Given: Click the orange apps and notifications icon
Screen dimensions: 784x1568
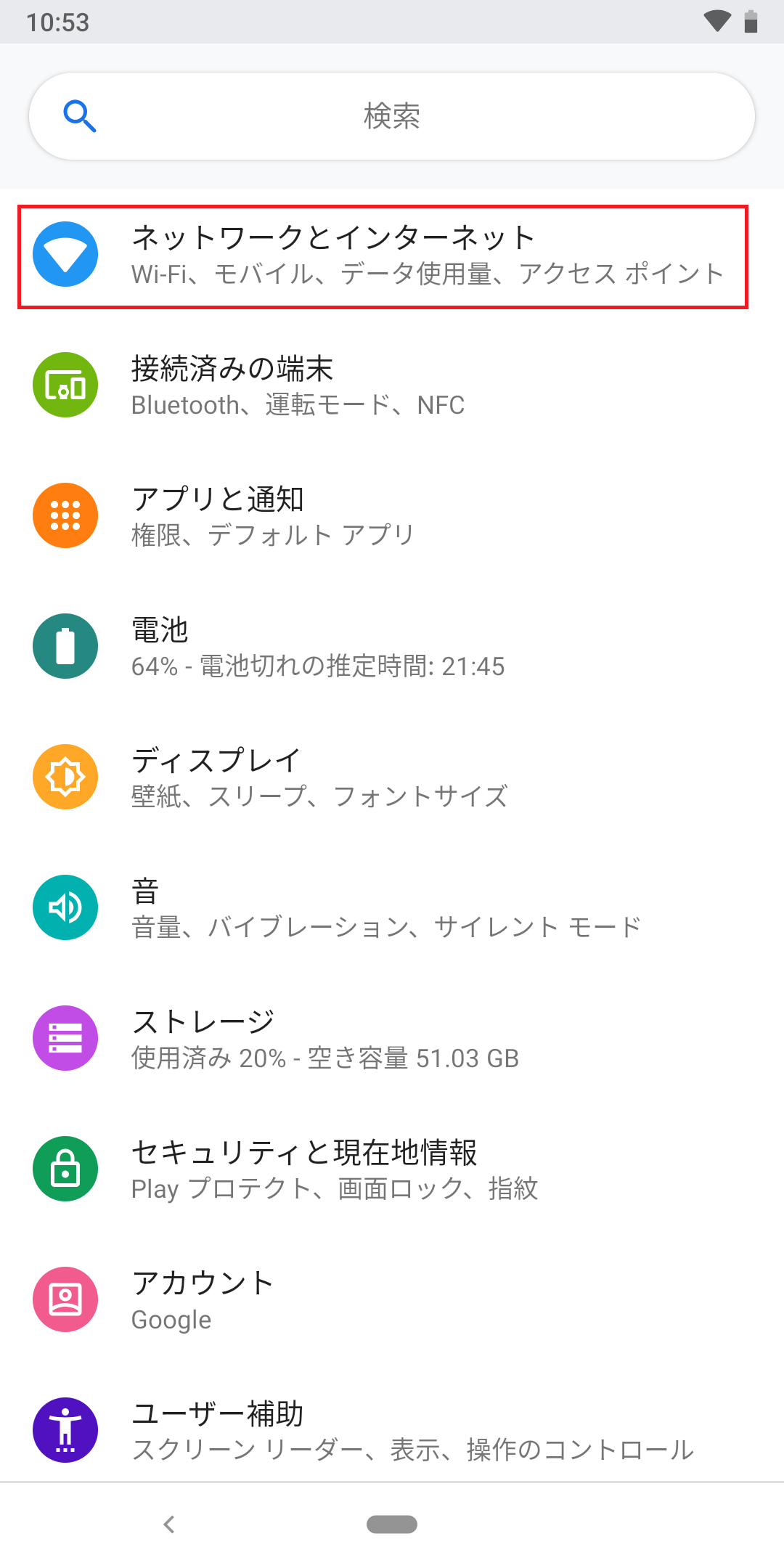Looking at the screenshot, I should coord(65,515).
